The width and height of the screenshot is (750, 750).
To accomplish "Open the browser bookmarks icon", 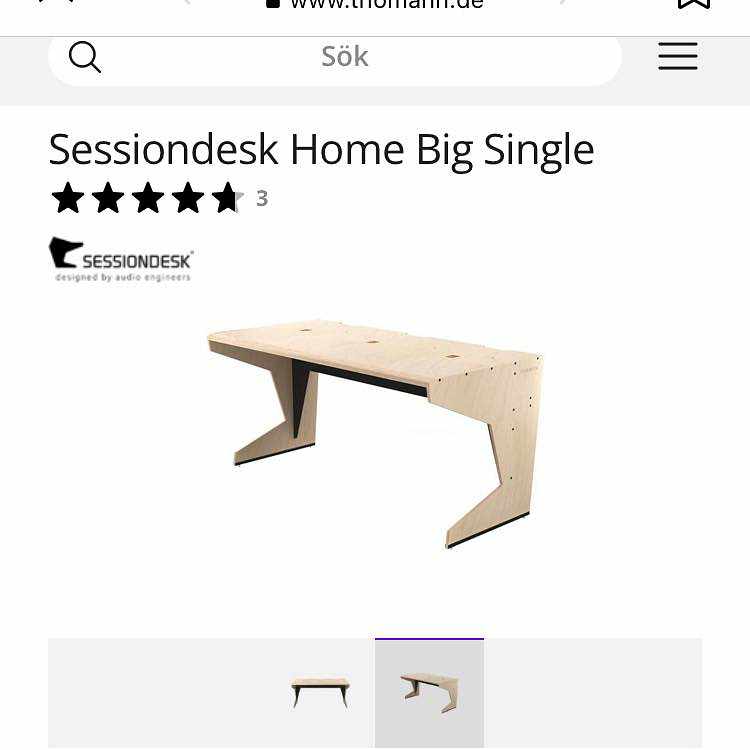I will pos(693,4).
